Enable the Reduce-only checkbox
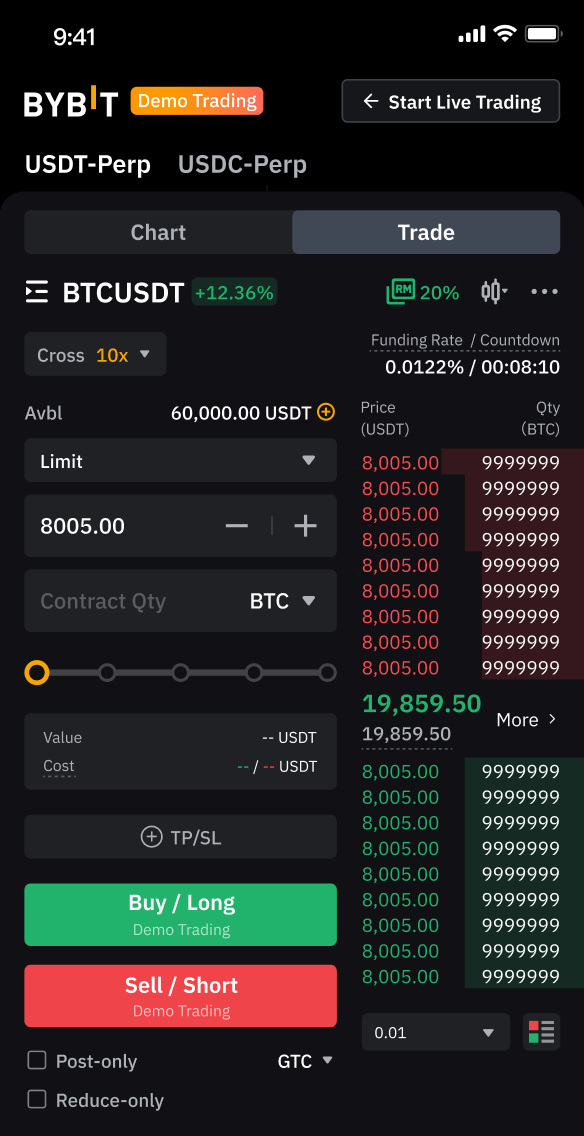Image resolution: width=584 pixels, height=1136 pixels. (37, 1100)
